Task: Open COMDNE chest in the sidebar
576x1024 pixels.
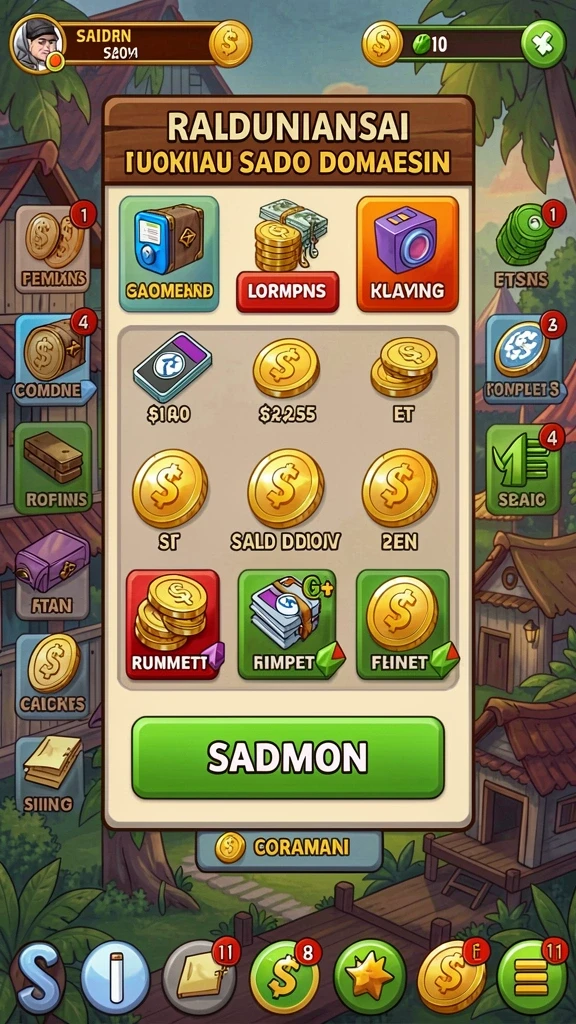Action: 54,360
